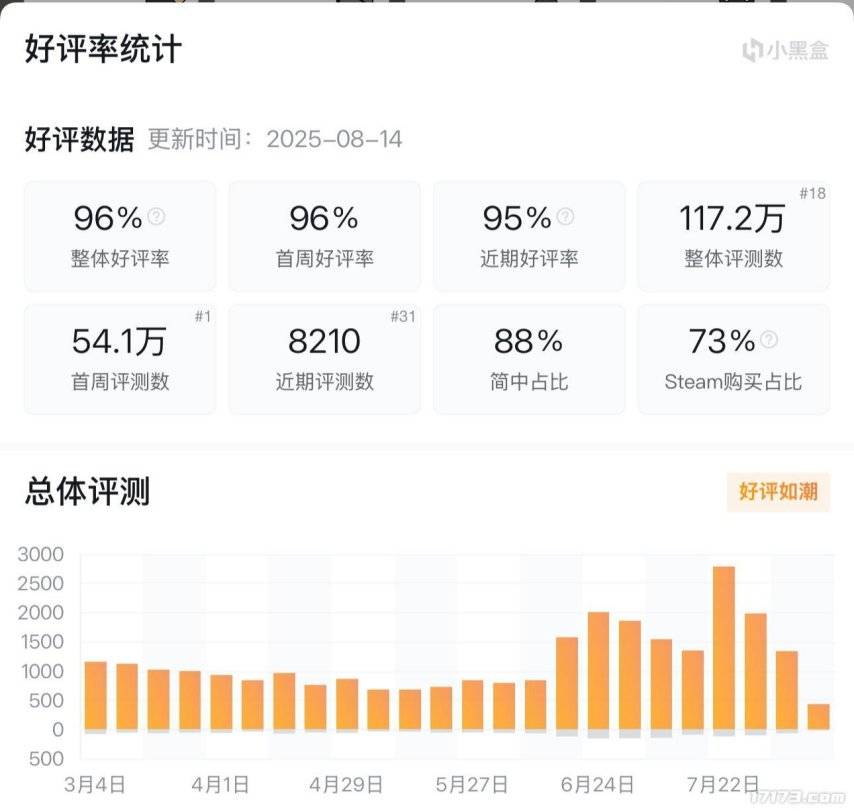The height and width of the screenshot is (811, 854).
Task: Show the explanation for Steam购买占比
Action: pyautogui.click(x=768, y=340)
